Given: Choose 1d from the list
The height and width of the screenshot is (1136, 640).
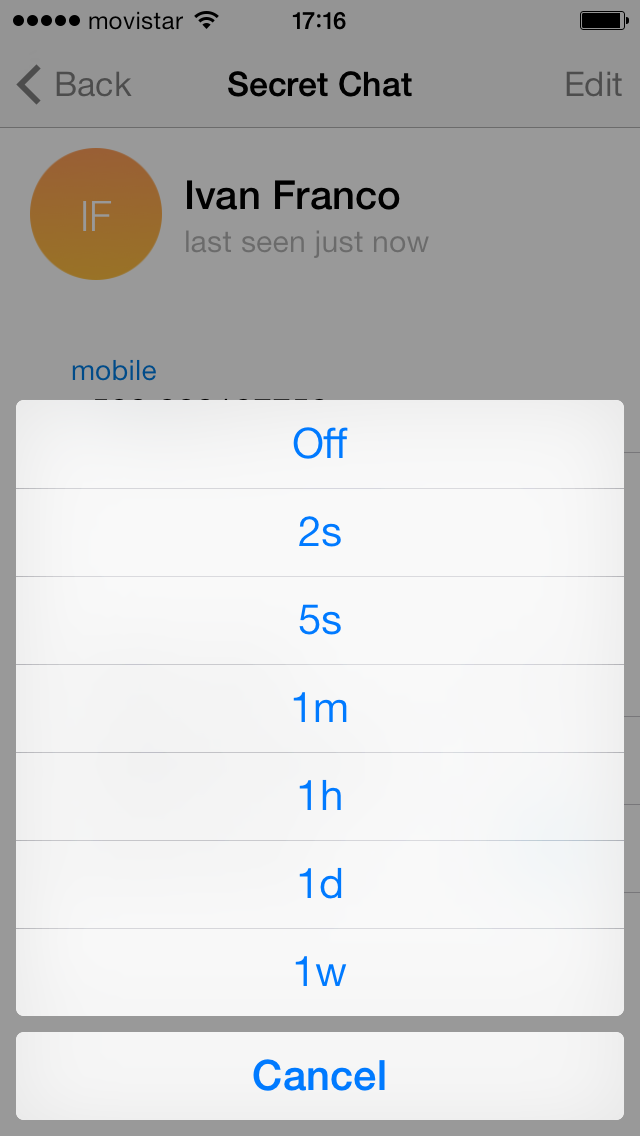Looking at the screenshot, I should point(320,885).
